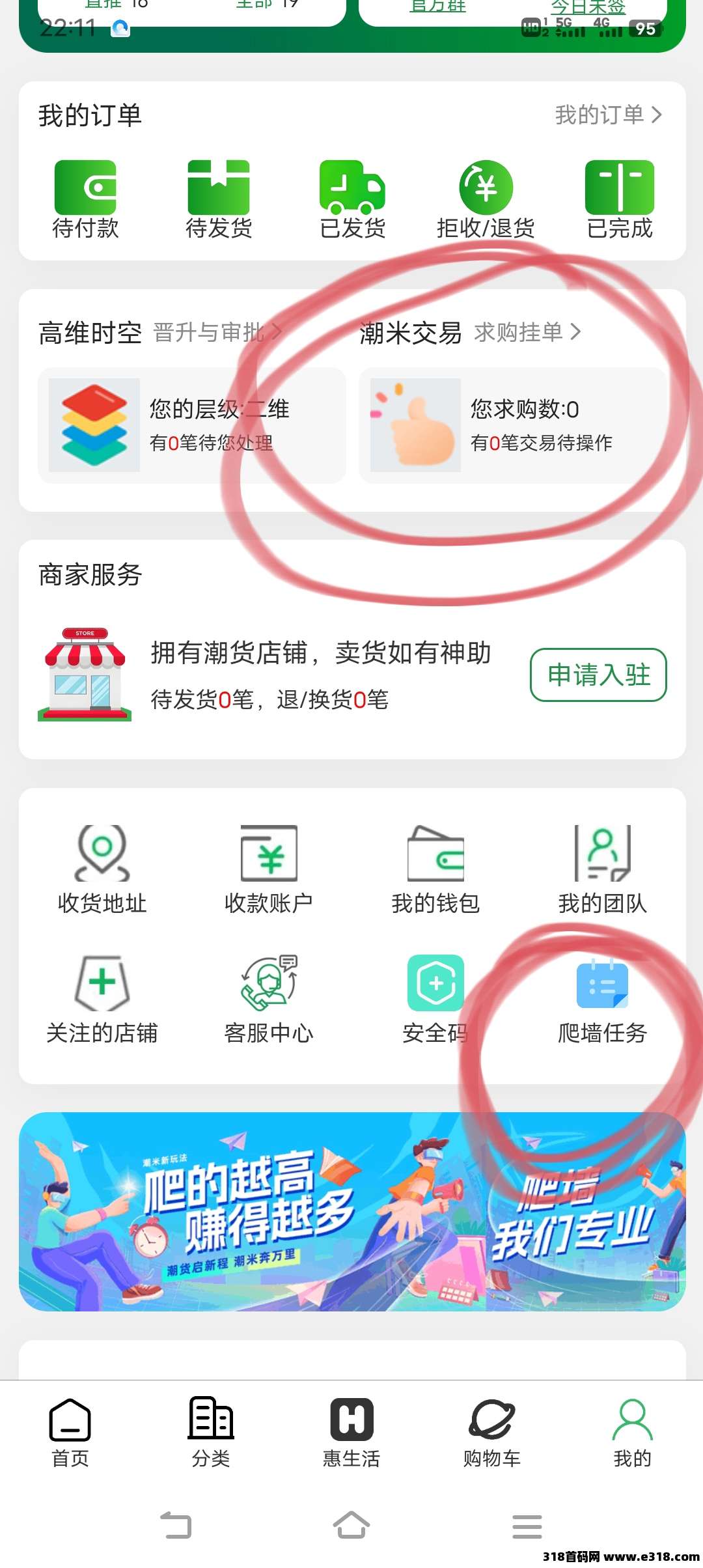
Task: Go to system home screen
Action: click(351, 1526)
